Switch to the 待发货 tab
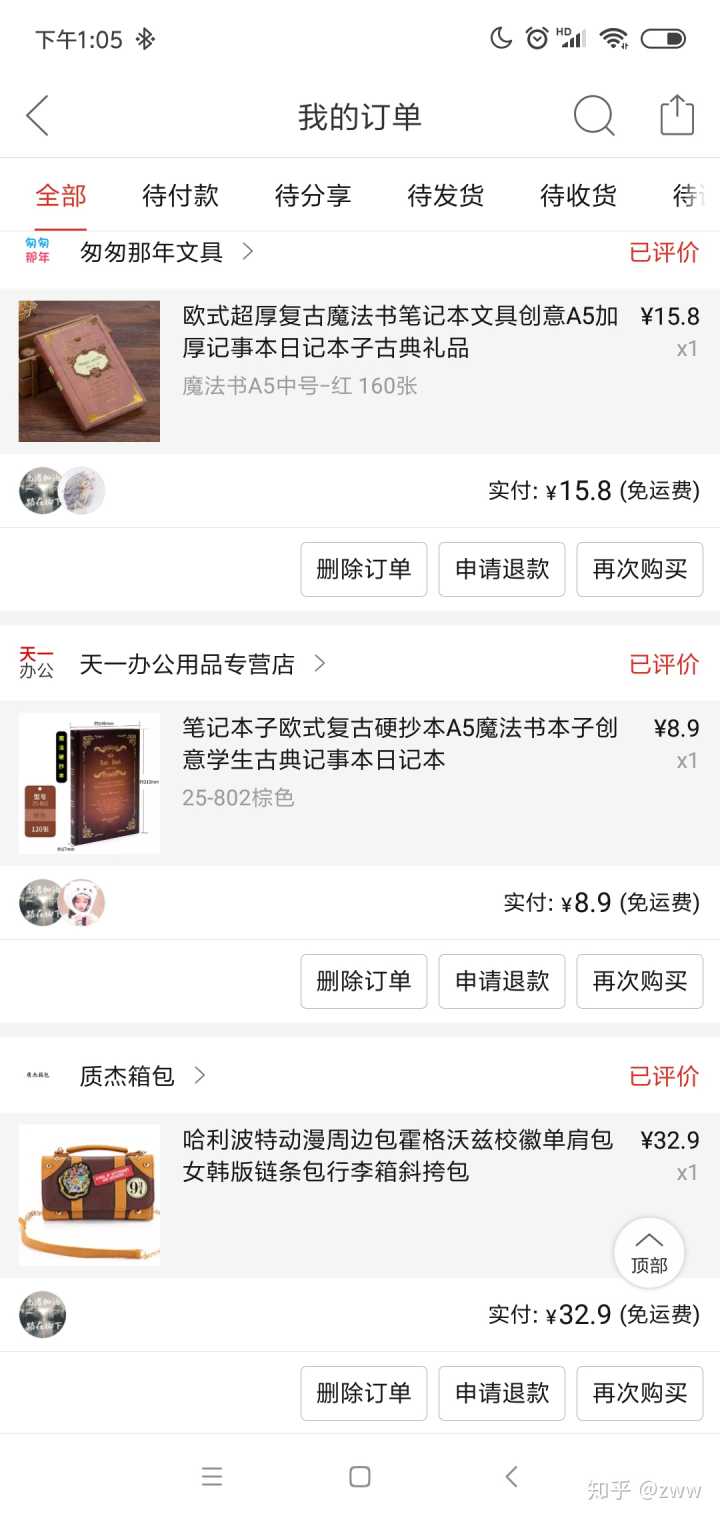Image resolution: width=720 pixels, height=1520 pixels. (446, 195)
